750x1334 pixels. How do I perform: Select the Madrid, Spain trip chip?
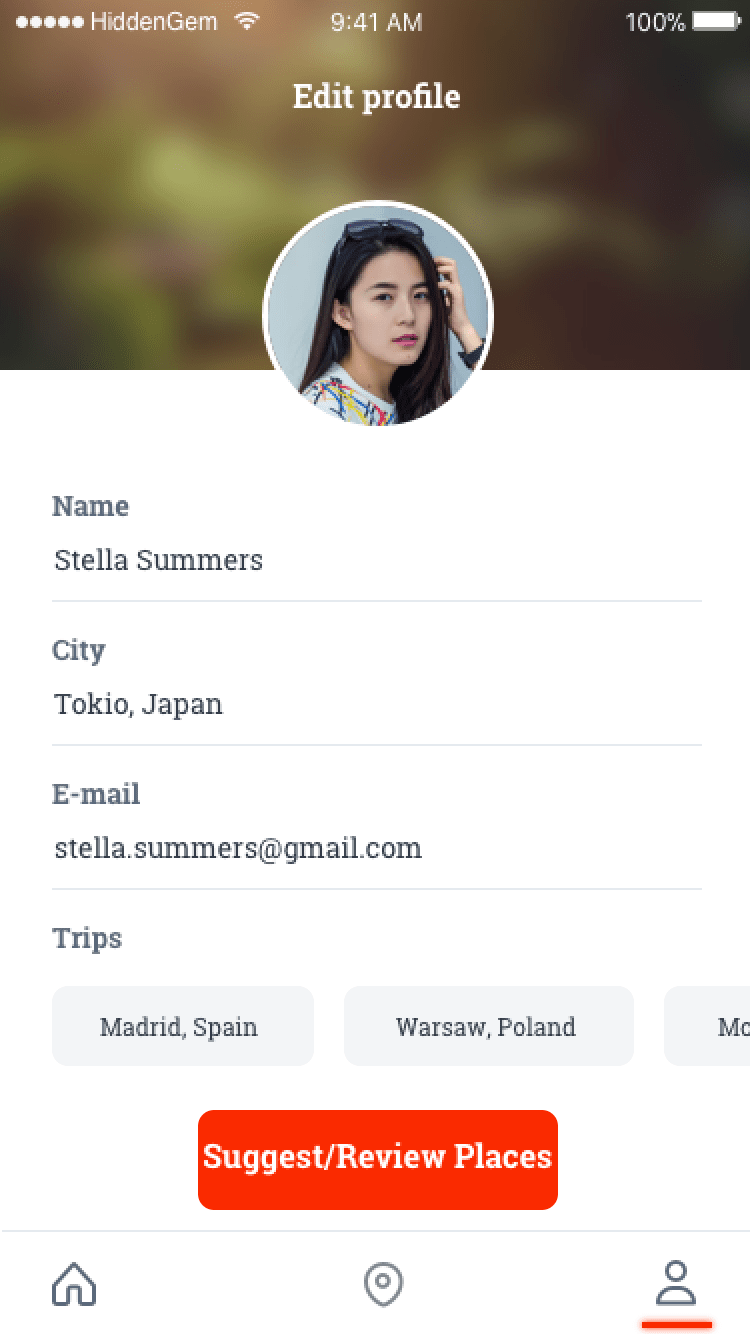182,1026
